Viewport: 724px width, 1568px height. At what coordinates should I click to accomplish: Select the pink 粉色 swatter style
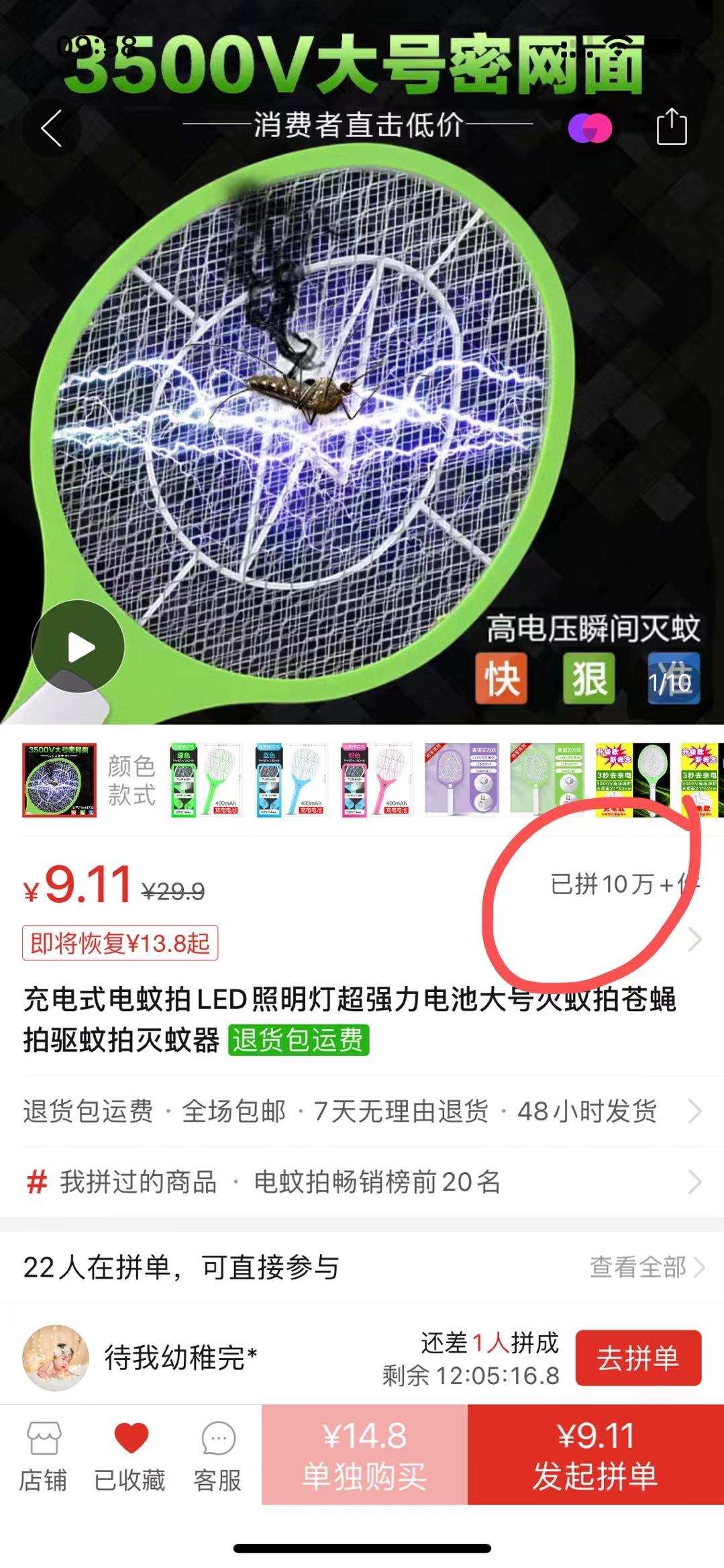point(376,780)
